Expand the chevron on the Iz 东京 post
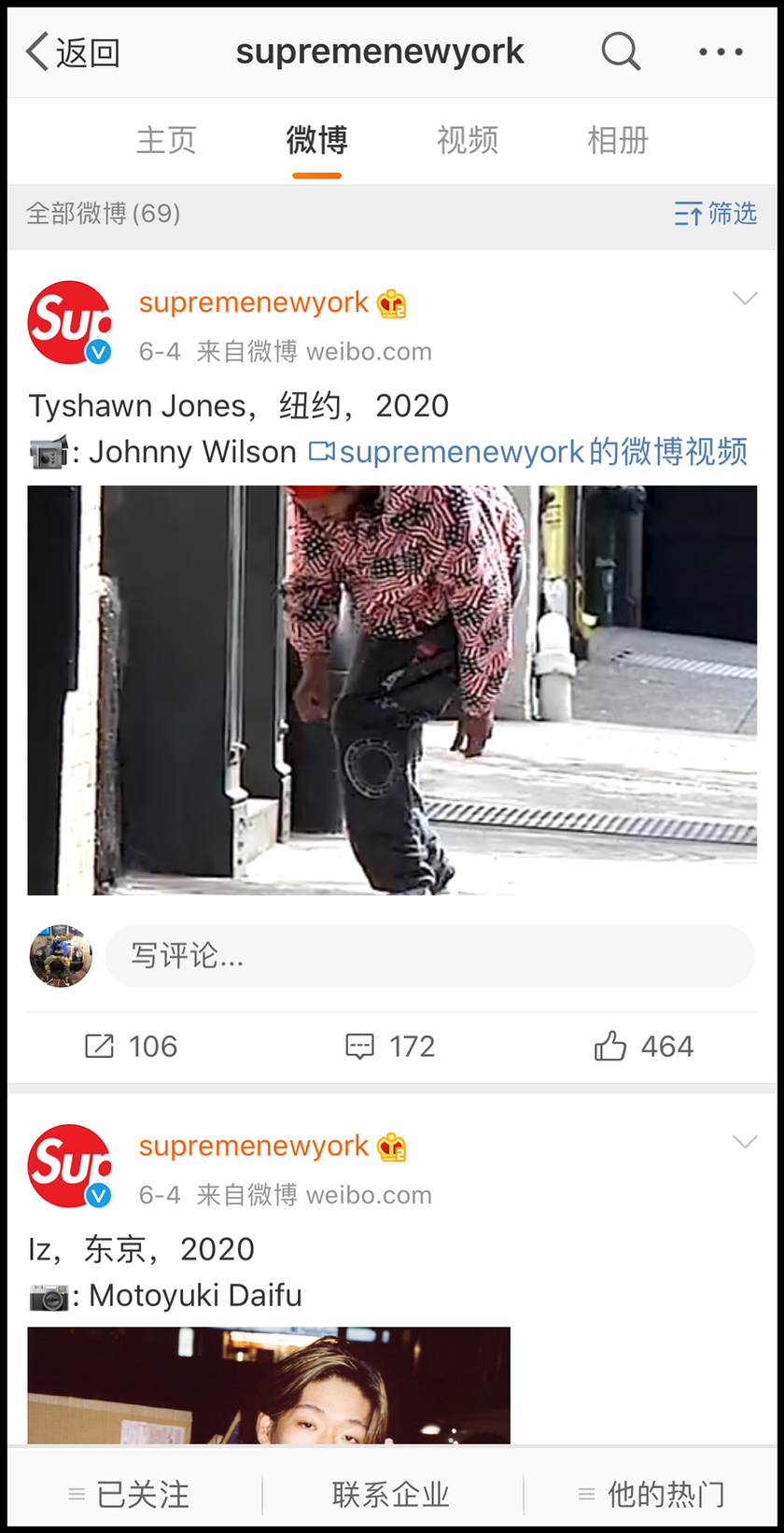The height and width of the screenshot is (1533, 784). (x=745, y=1142)
